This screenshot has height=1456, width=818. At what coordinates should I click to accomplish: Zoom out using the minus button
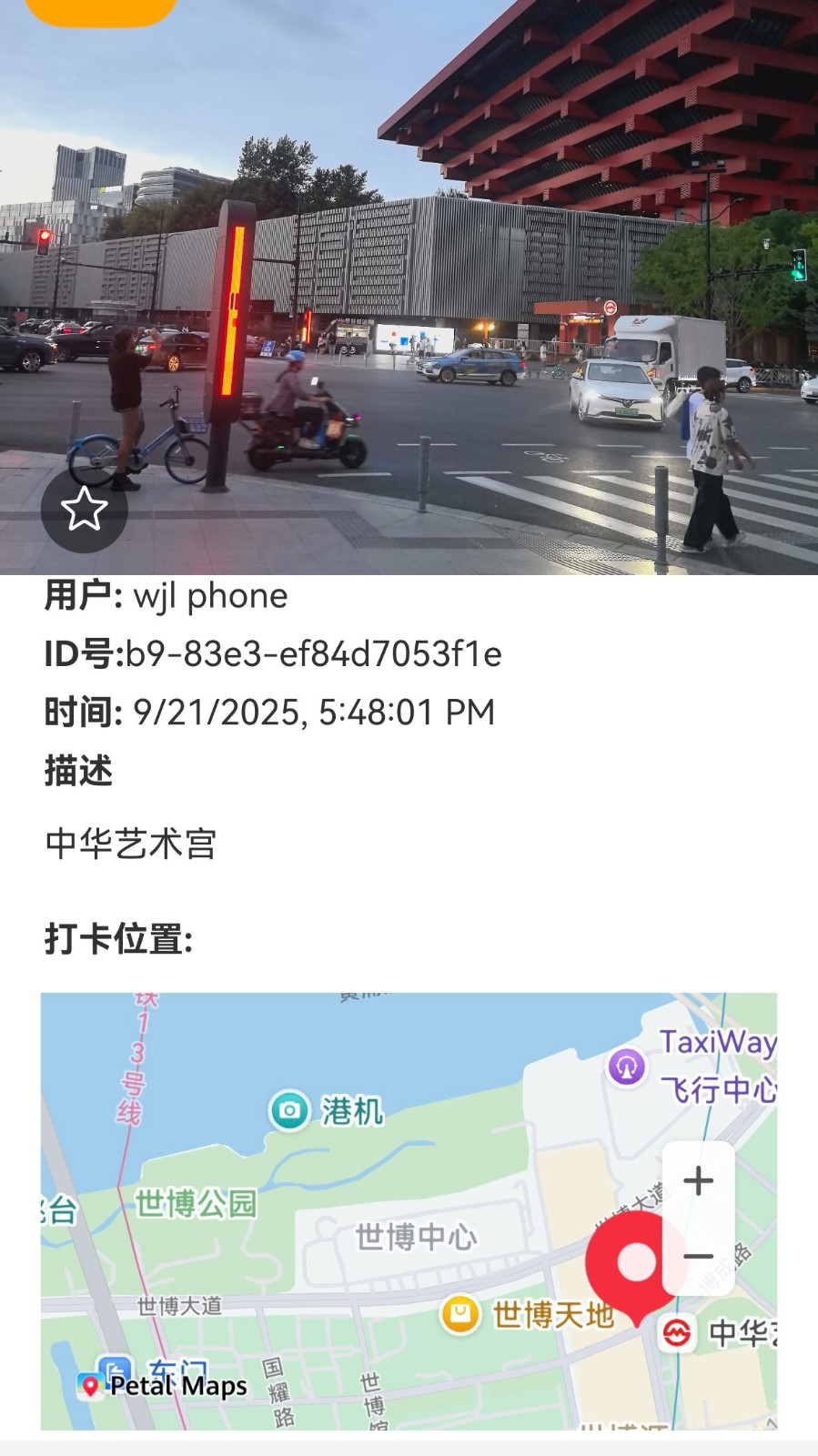[x=697, y=1254]
